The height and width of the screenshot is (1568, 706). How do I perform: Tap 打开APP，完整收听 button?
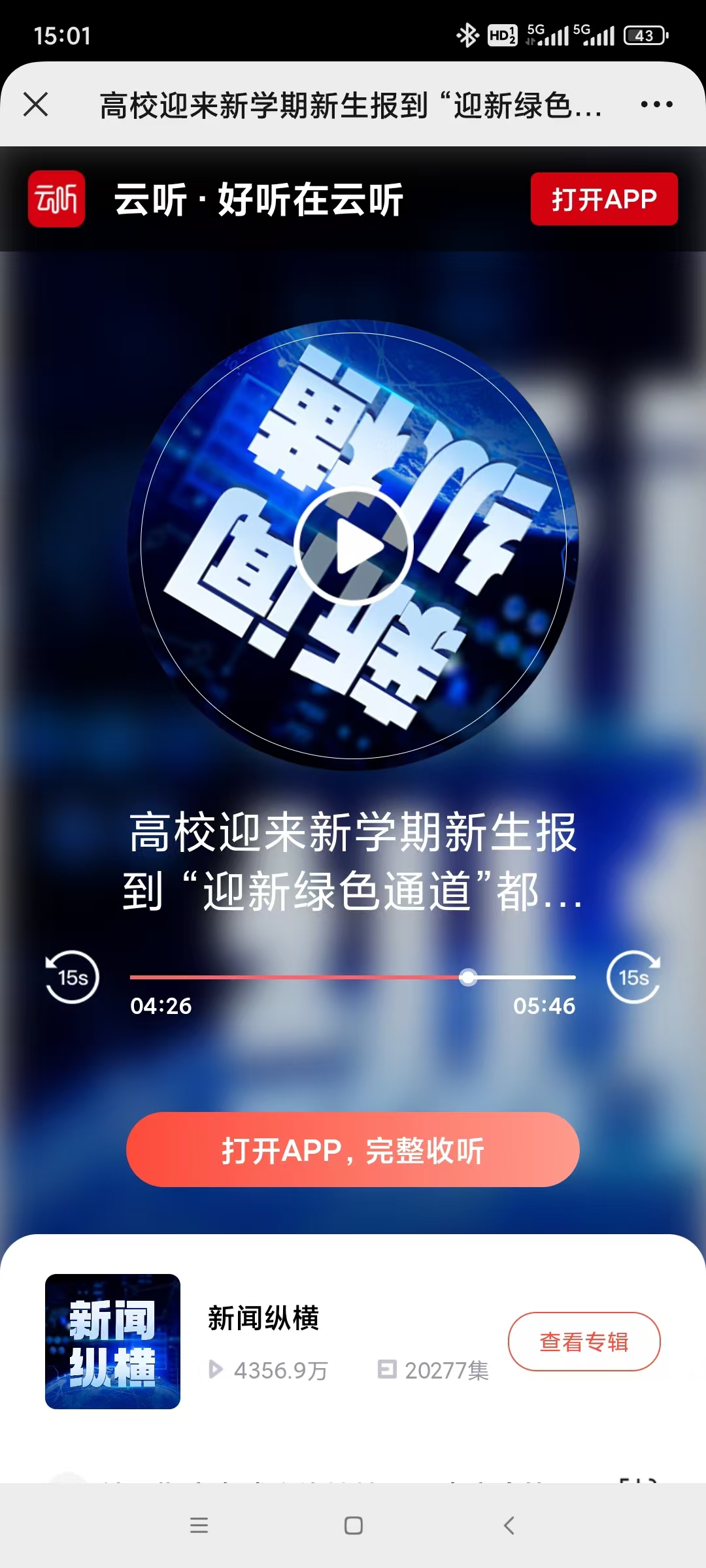tap(353, 1150)
